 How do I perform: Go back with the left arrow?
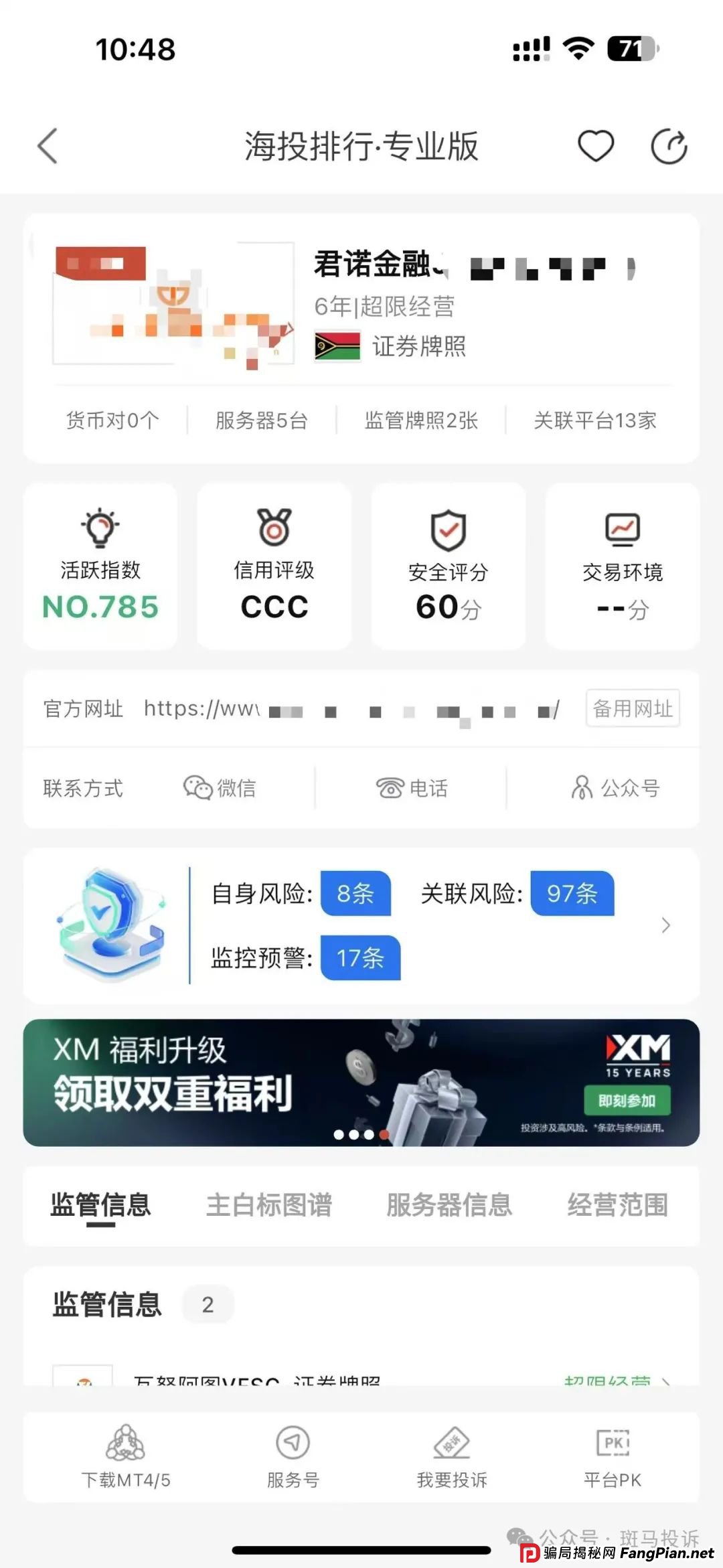coord(46,145)
